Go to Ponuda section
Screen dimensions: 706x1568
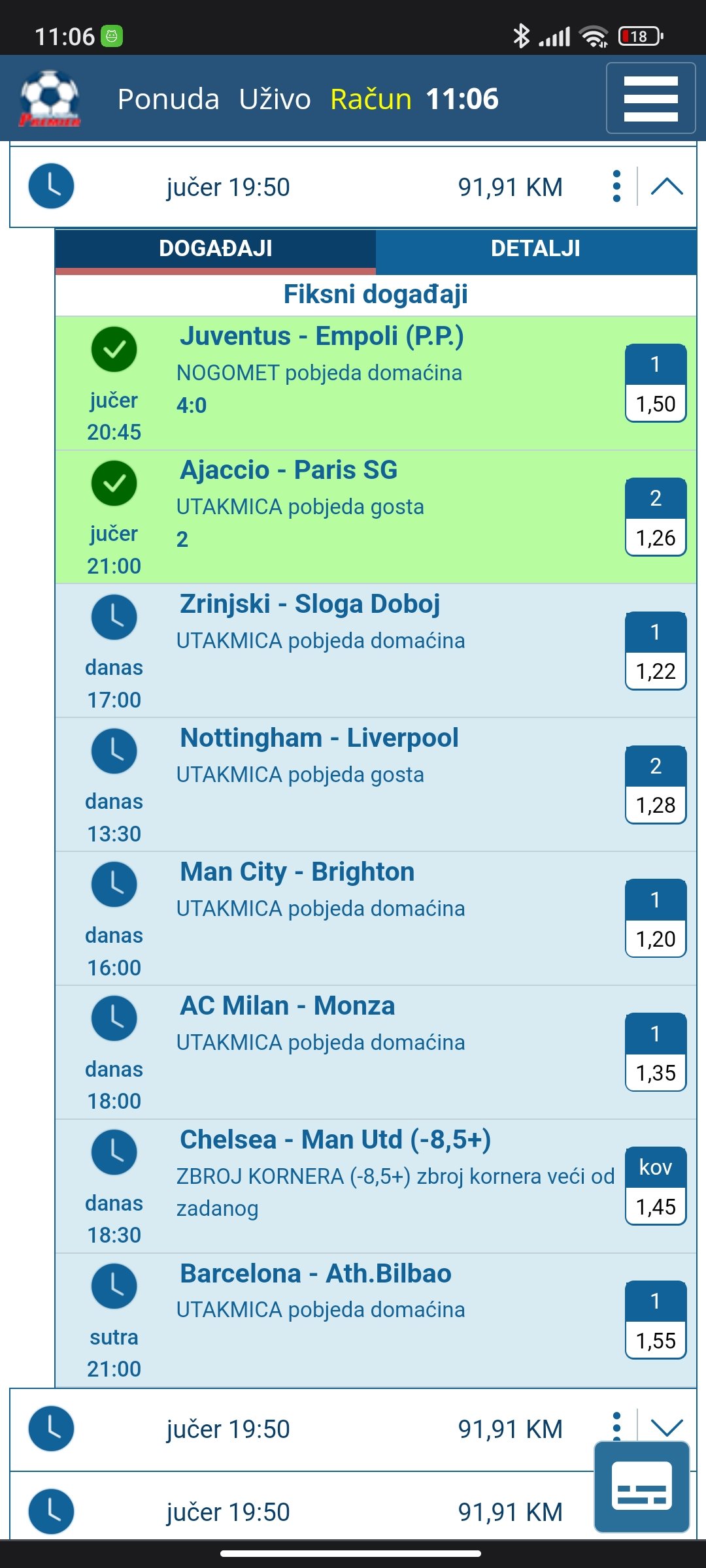[168, 99]
